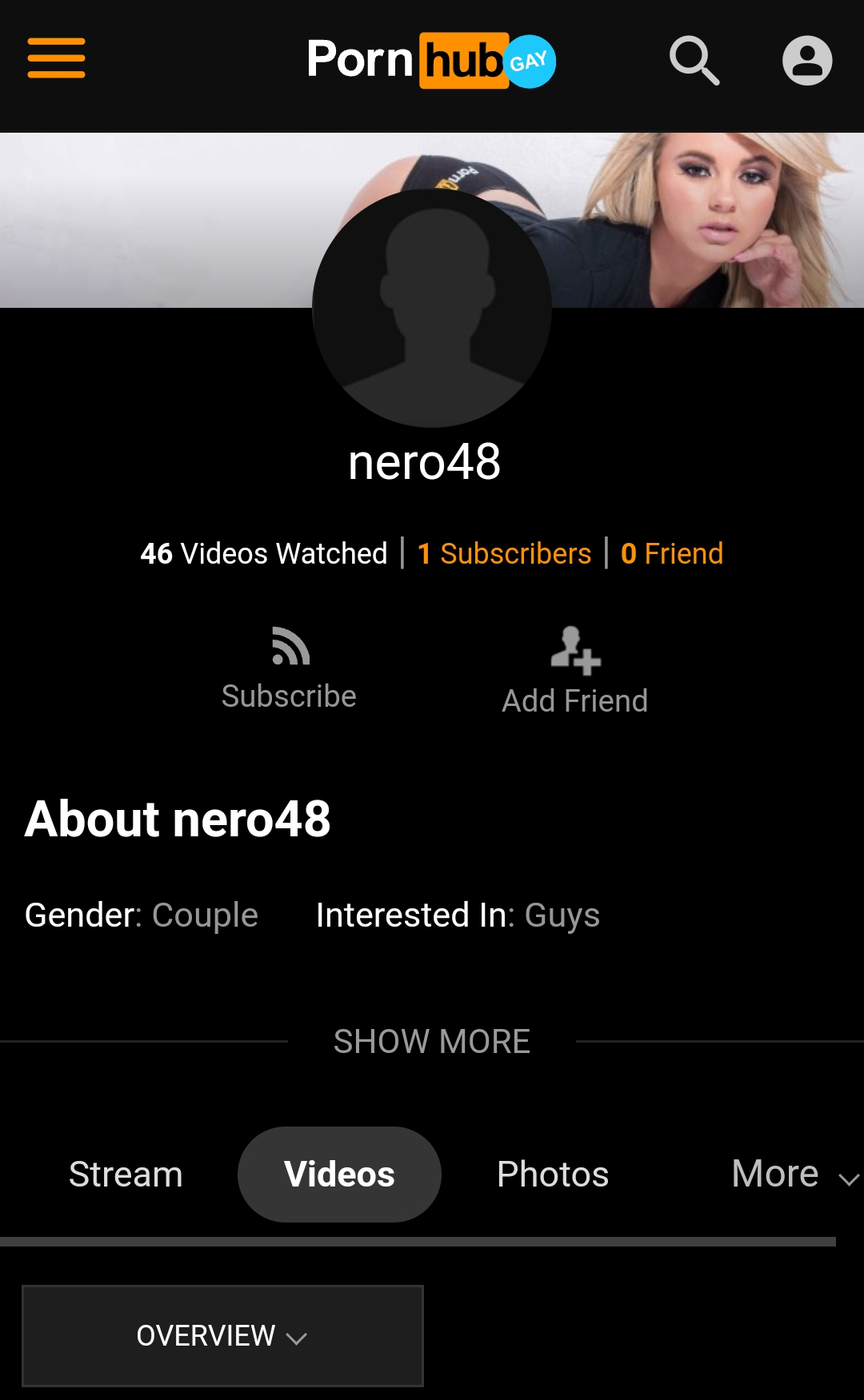Add nero48 as a friend
This screenshot has height=1400, width=864.
click(x=574, y=672)
